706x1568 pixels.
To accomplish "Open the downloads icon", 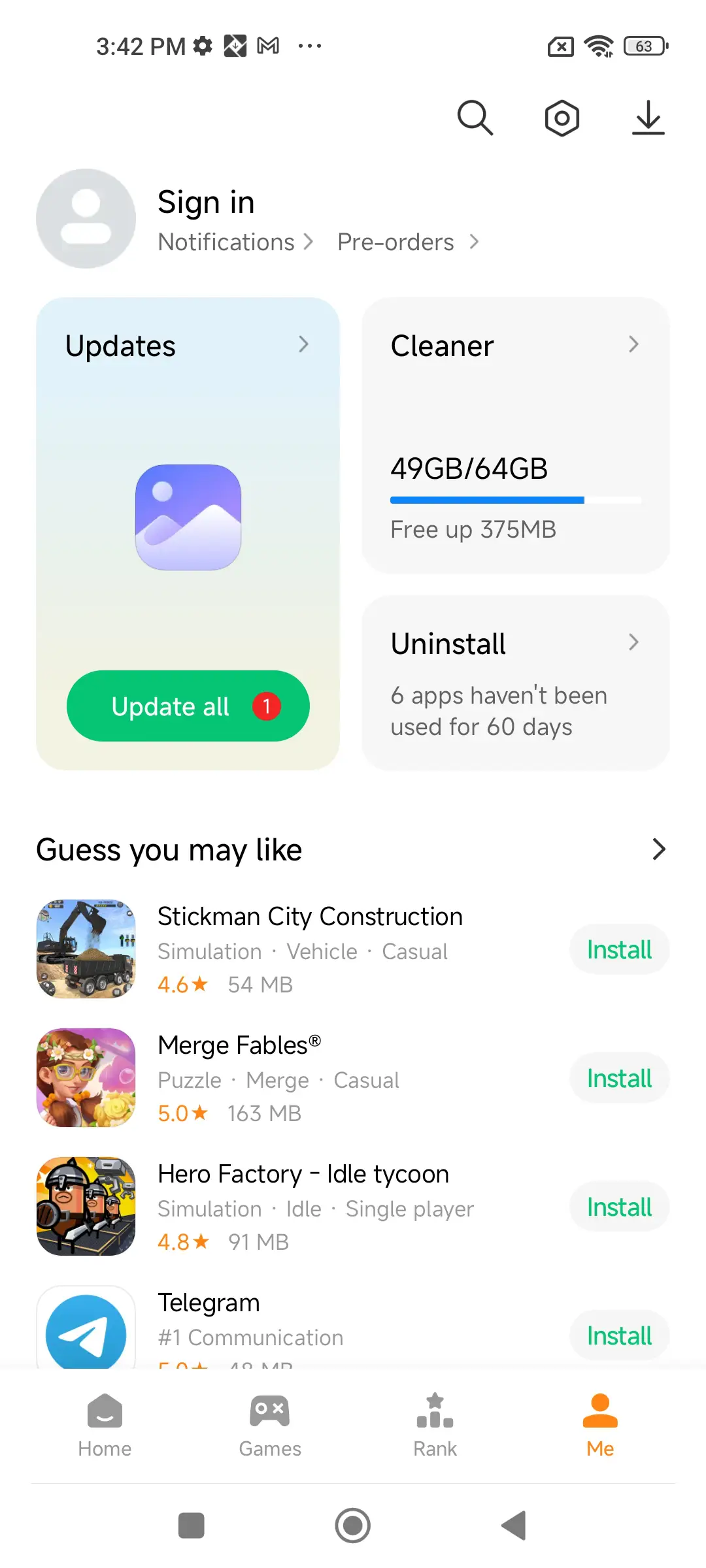I will [648, 118].
